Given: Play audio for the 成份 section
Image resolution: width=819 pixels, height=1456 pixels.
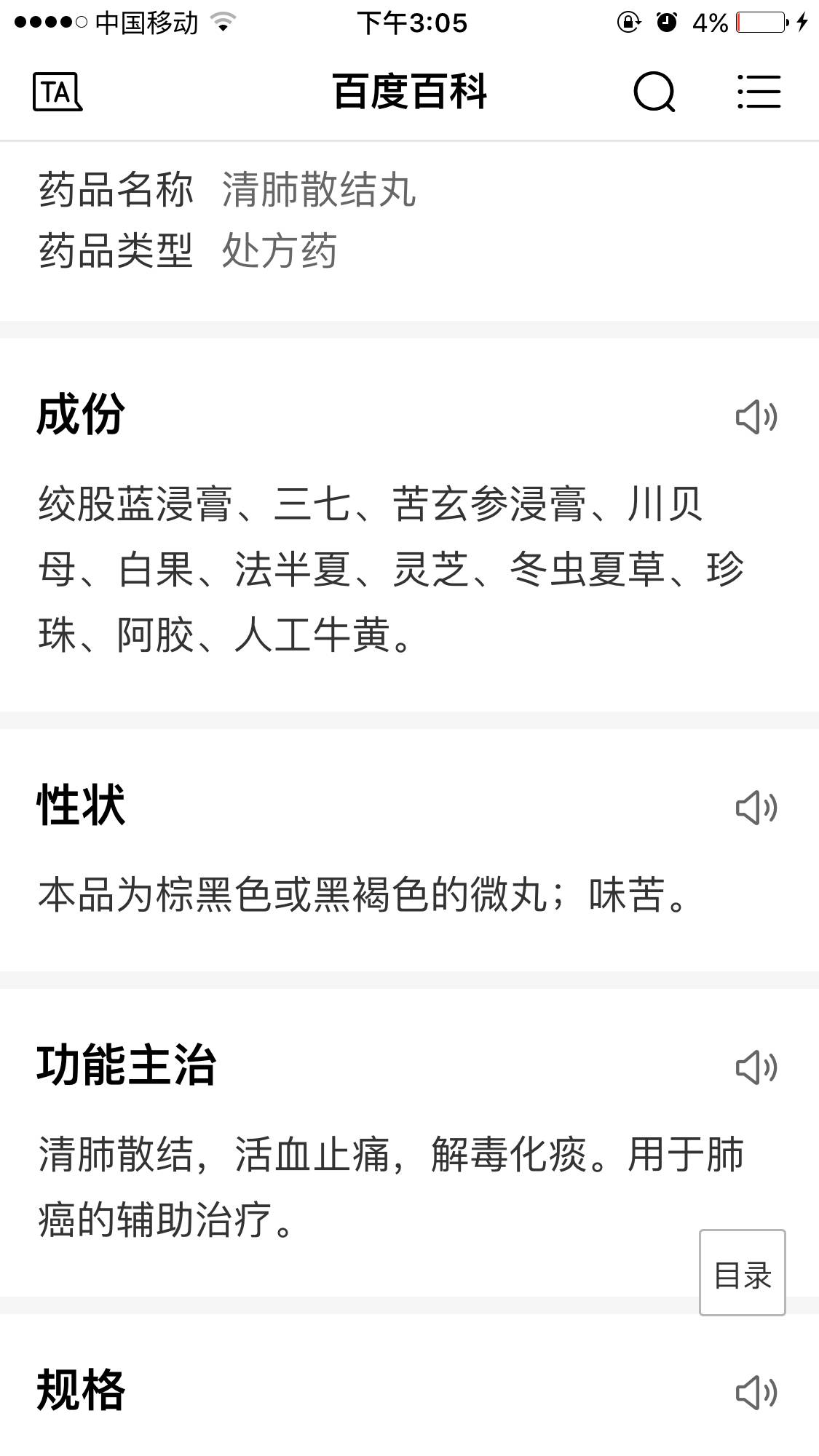Looking at the screenshot, I should point(756,417).
